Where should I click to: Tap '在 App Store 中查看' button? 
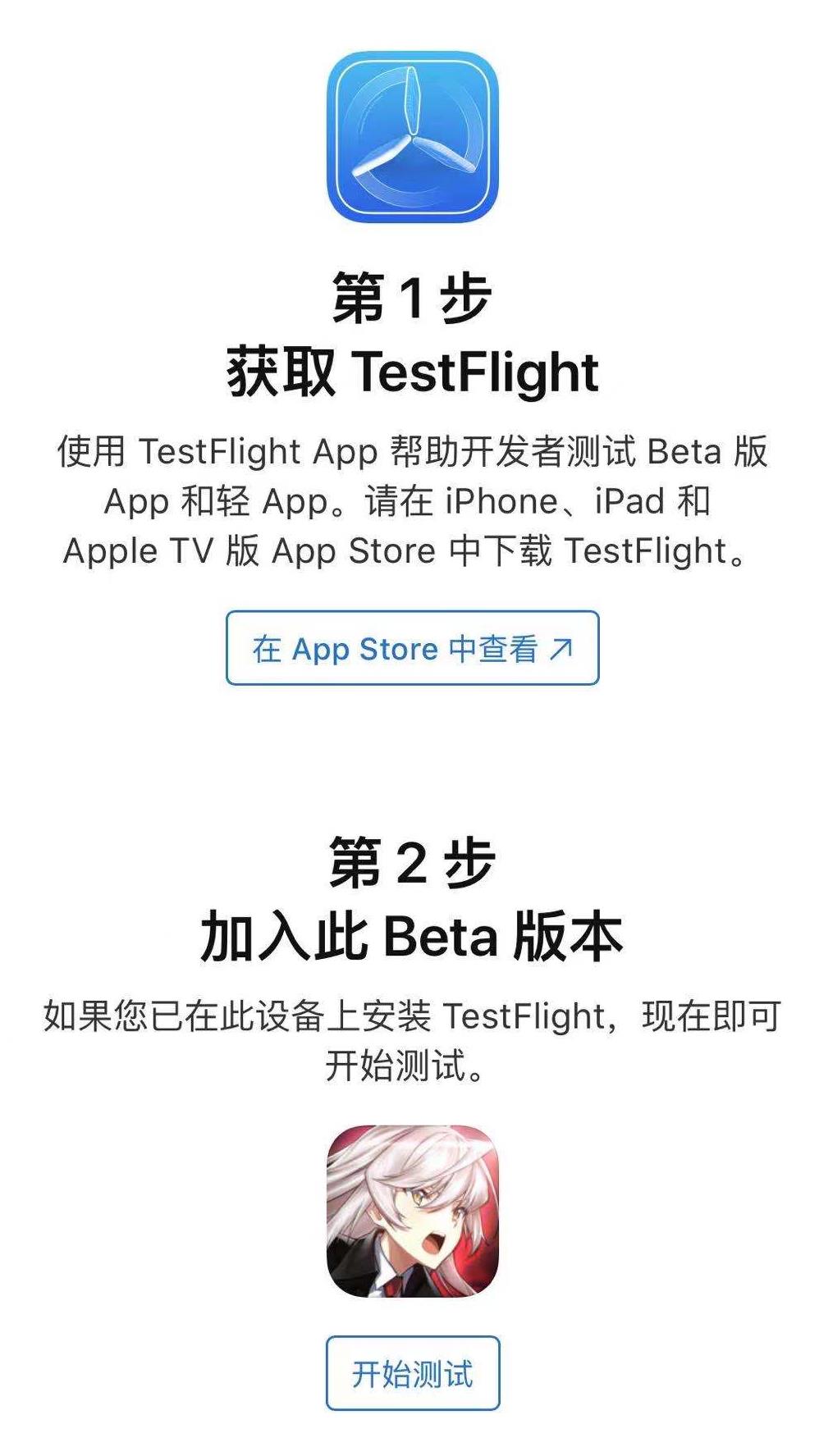[x=412, y=648]
